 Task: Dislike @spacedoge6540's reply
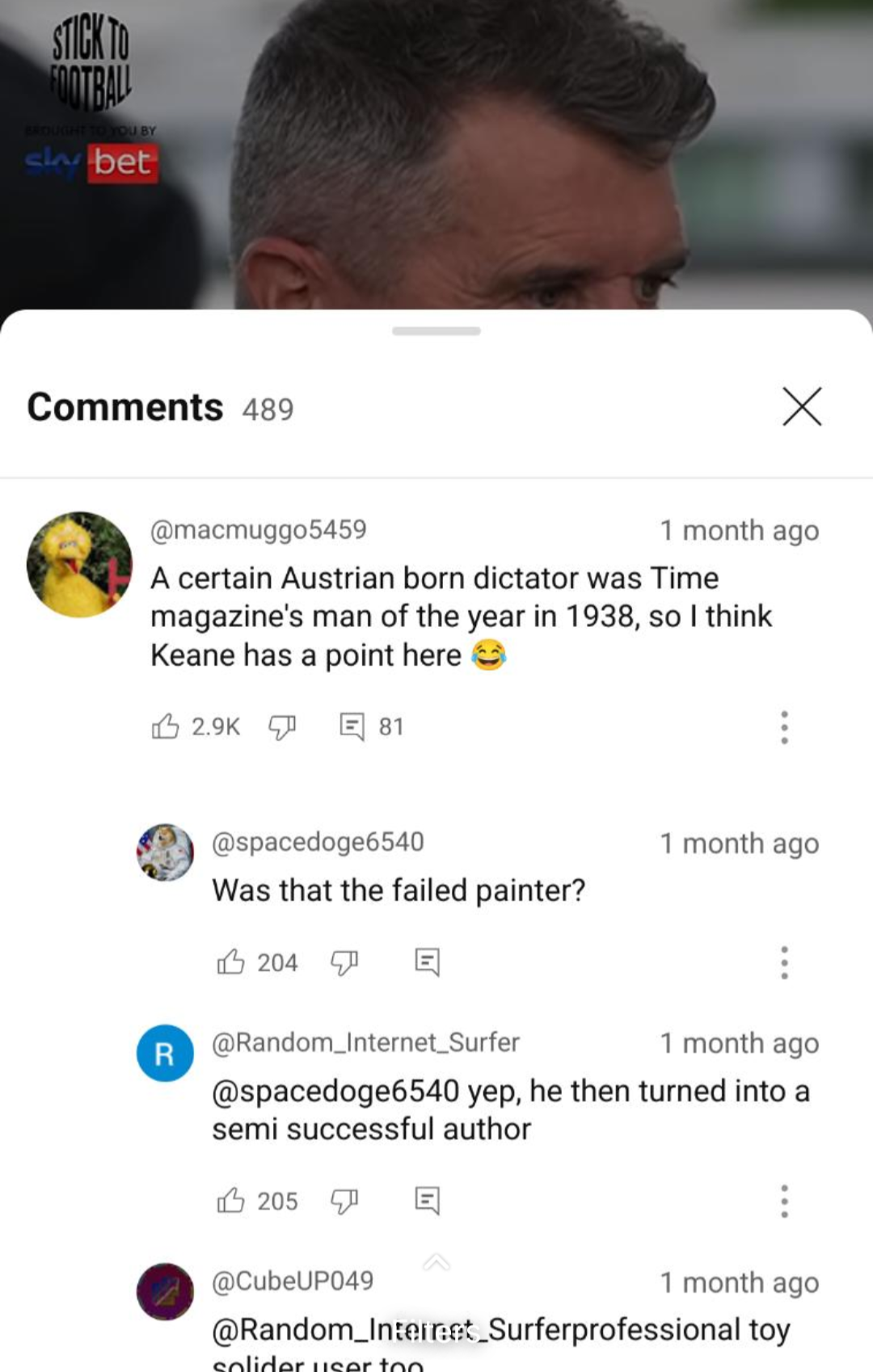point(344,962)
